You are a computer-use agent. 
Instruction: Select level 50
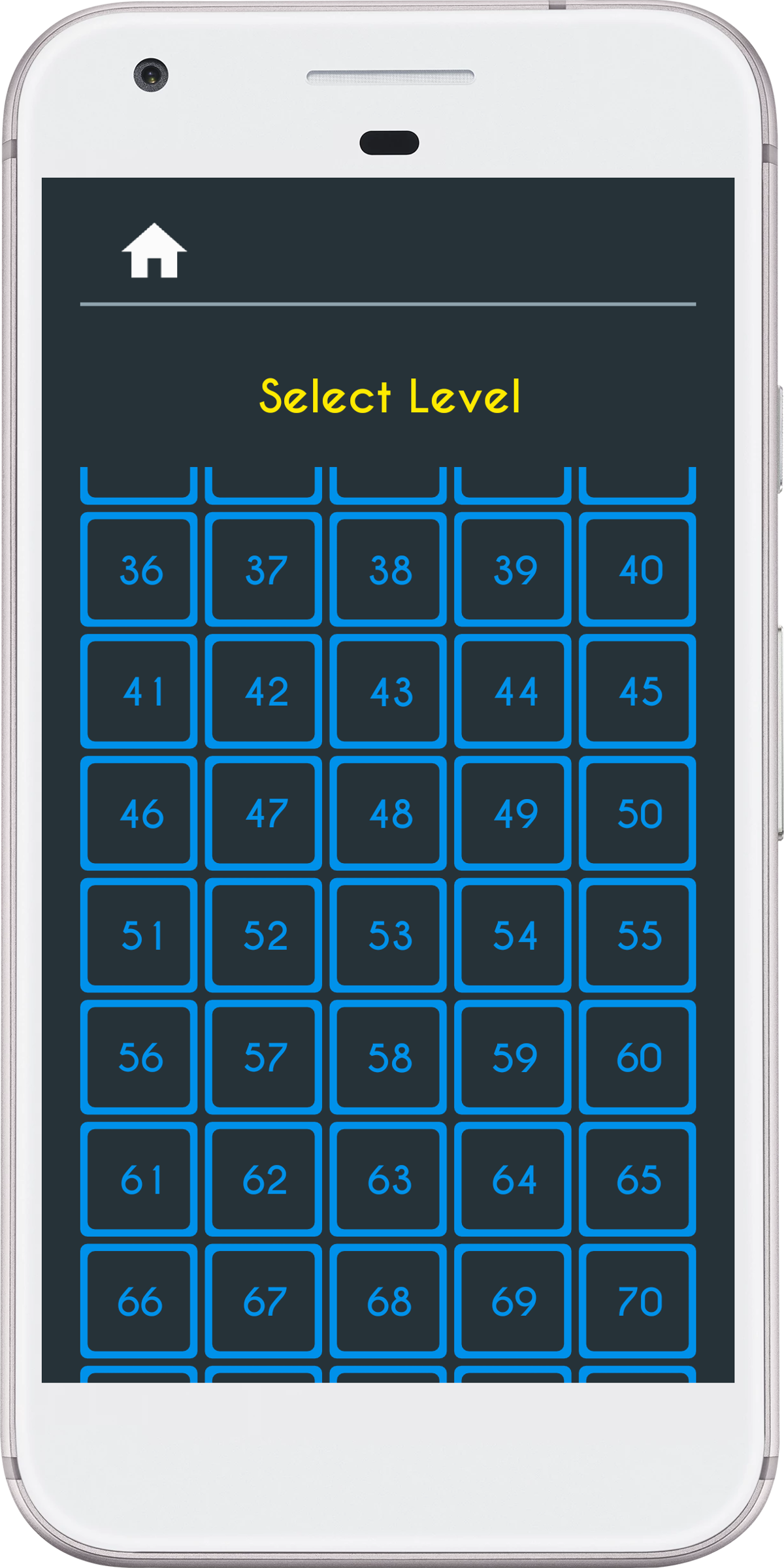tap(637, 813)
